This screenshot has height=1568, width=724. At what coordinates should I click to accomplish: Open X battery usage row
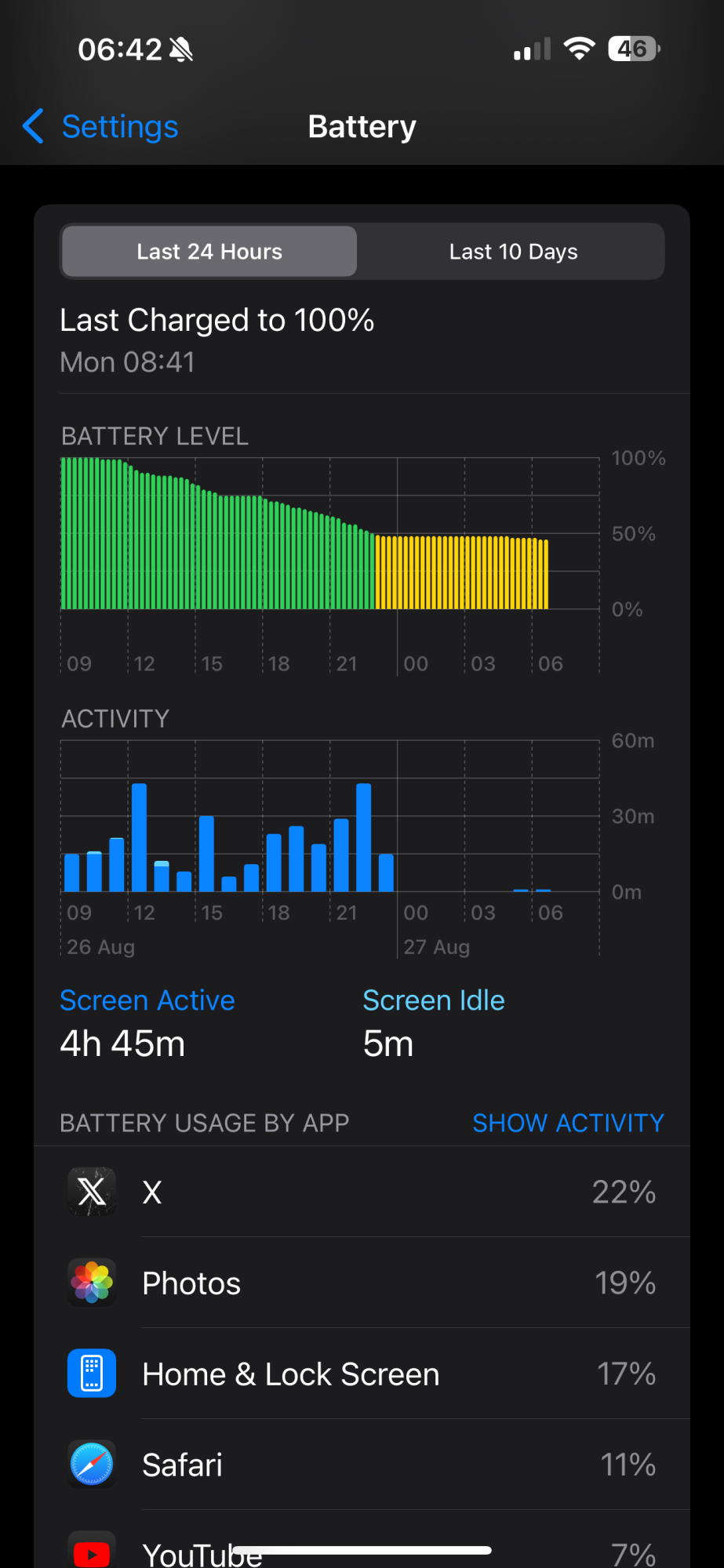point(362,1192)
